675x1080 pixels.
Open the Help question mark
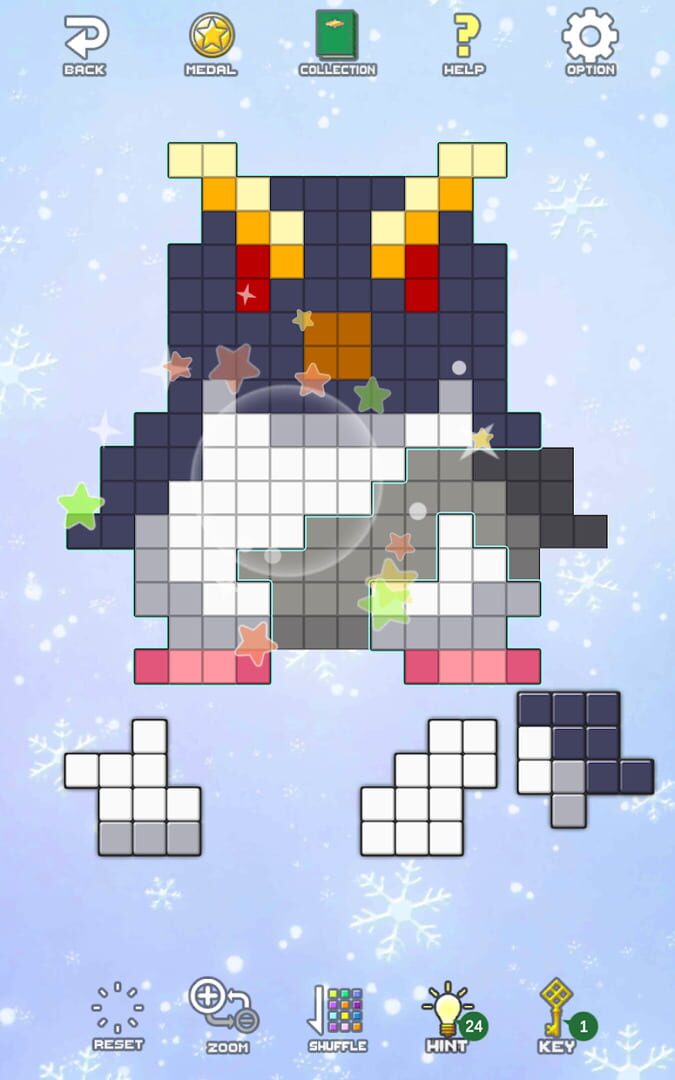coord(464,45)
